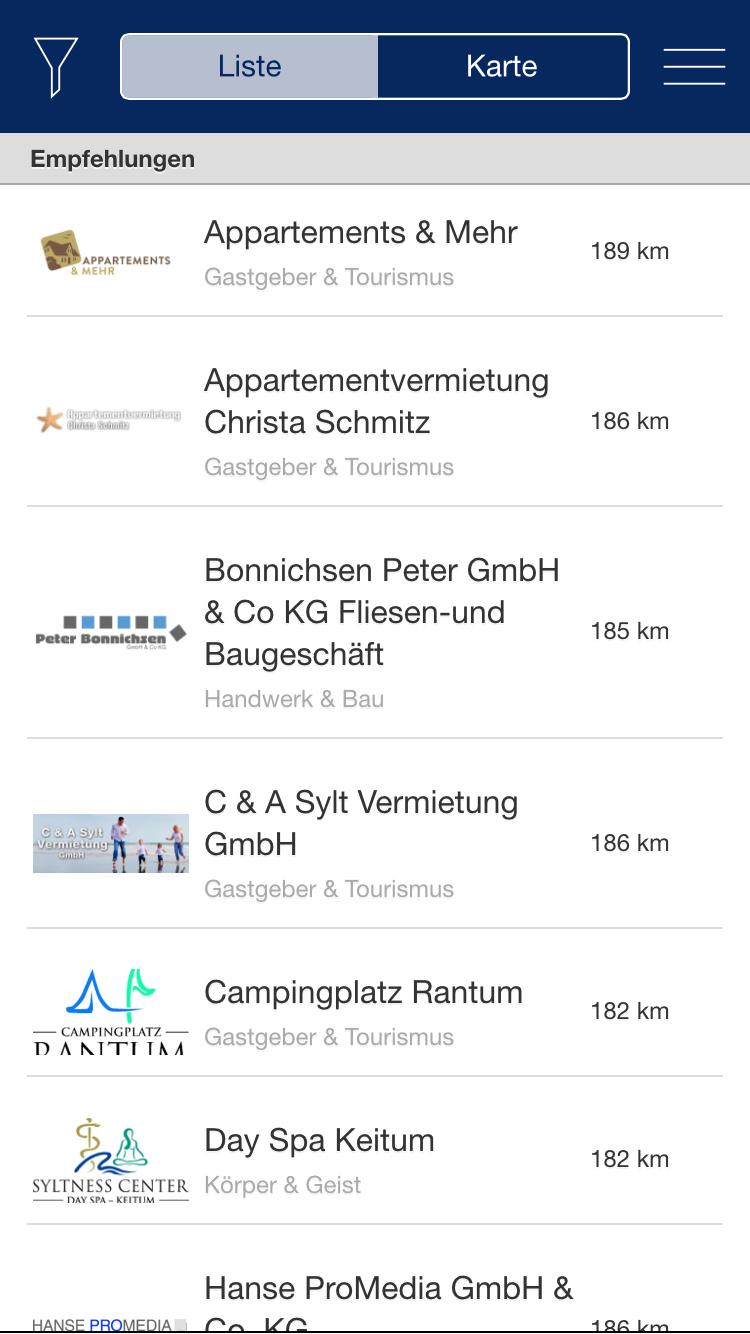
Task: Tap the Appartements & Mehr logo
Action: point(108,252)
